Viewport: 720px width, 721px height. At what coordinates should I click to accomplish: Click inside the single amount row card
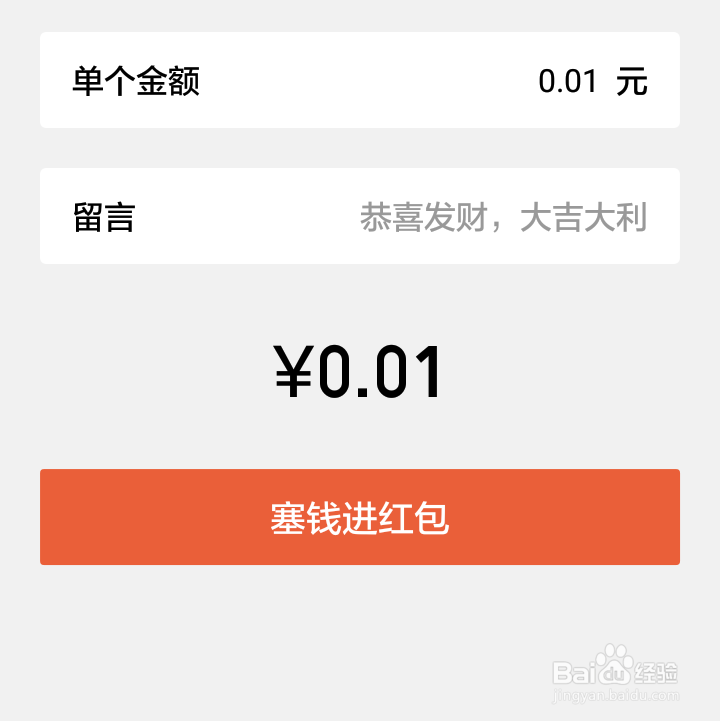(x=360, y=81)
